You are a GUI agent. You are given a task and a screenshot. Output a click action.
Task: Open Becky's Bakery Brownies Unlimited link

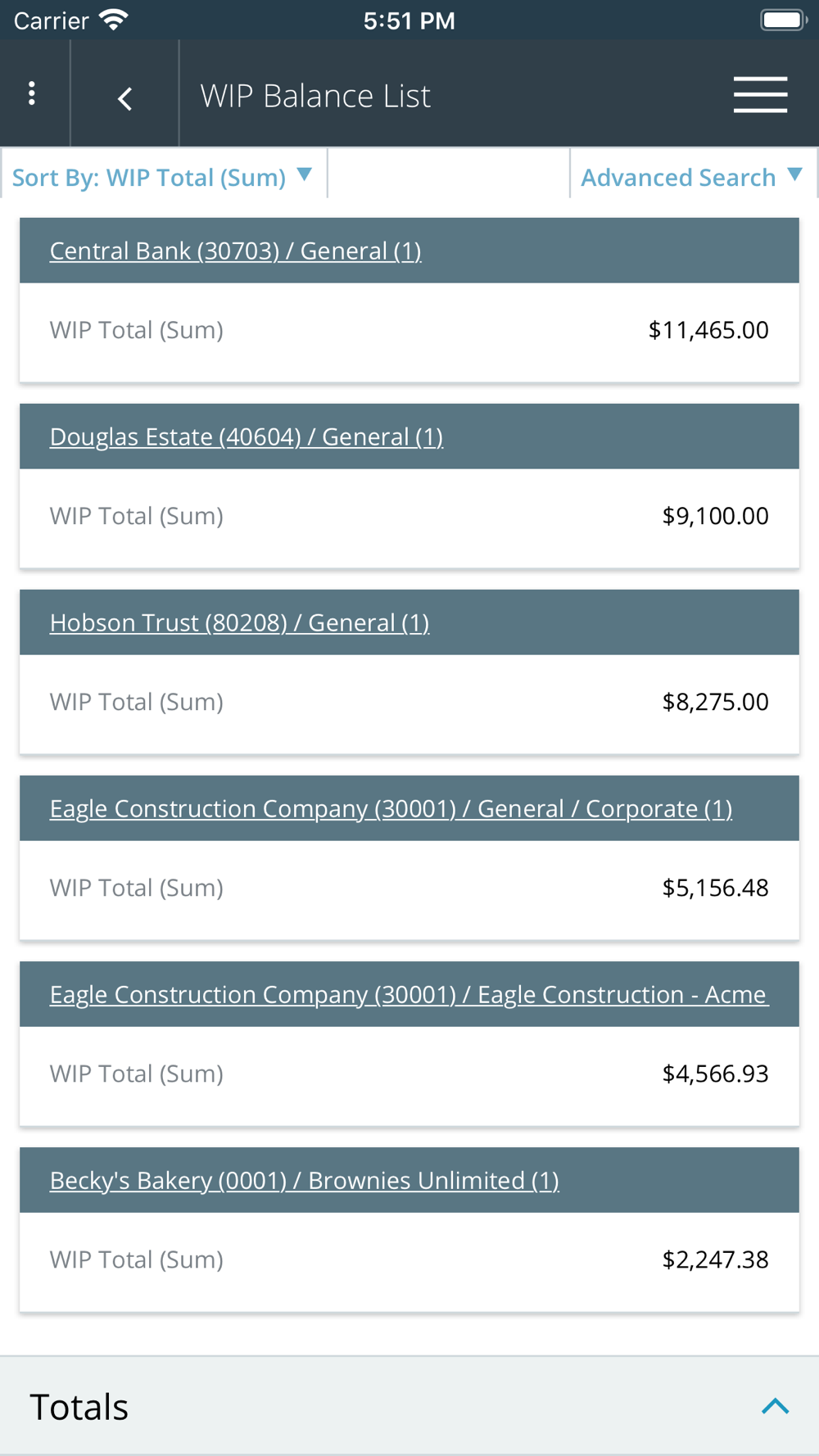point(304,1180)
